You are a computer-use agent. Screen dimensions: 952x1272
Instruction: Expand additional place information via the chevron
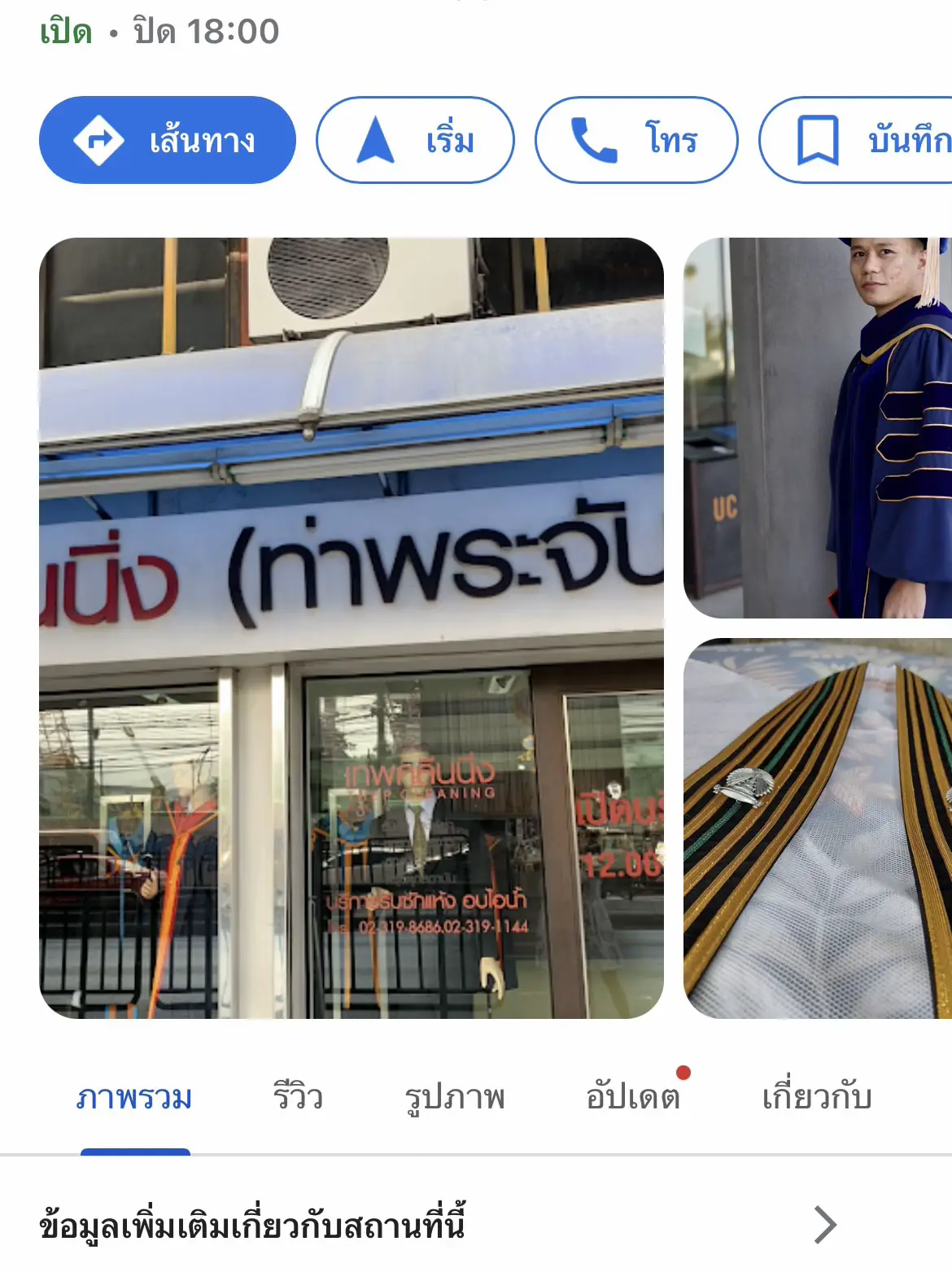[824, 1225]
